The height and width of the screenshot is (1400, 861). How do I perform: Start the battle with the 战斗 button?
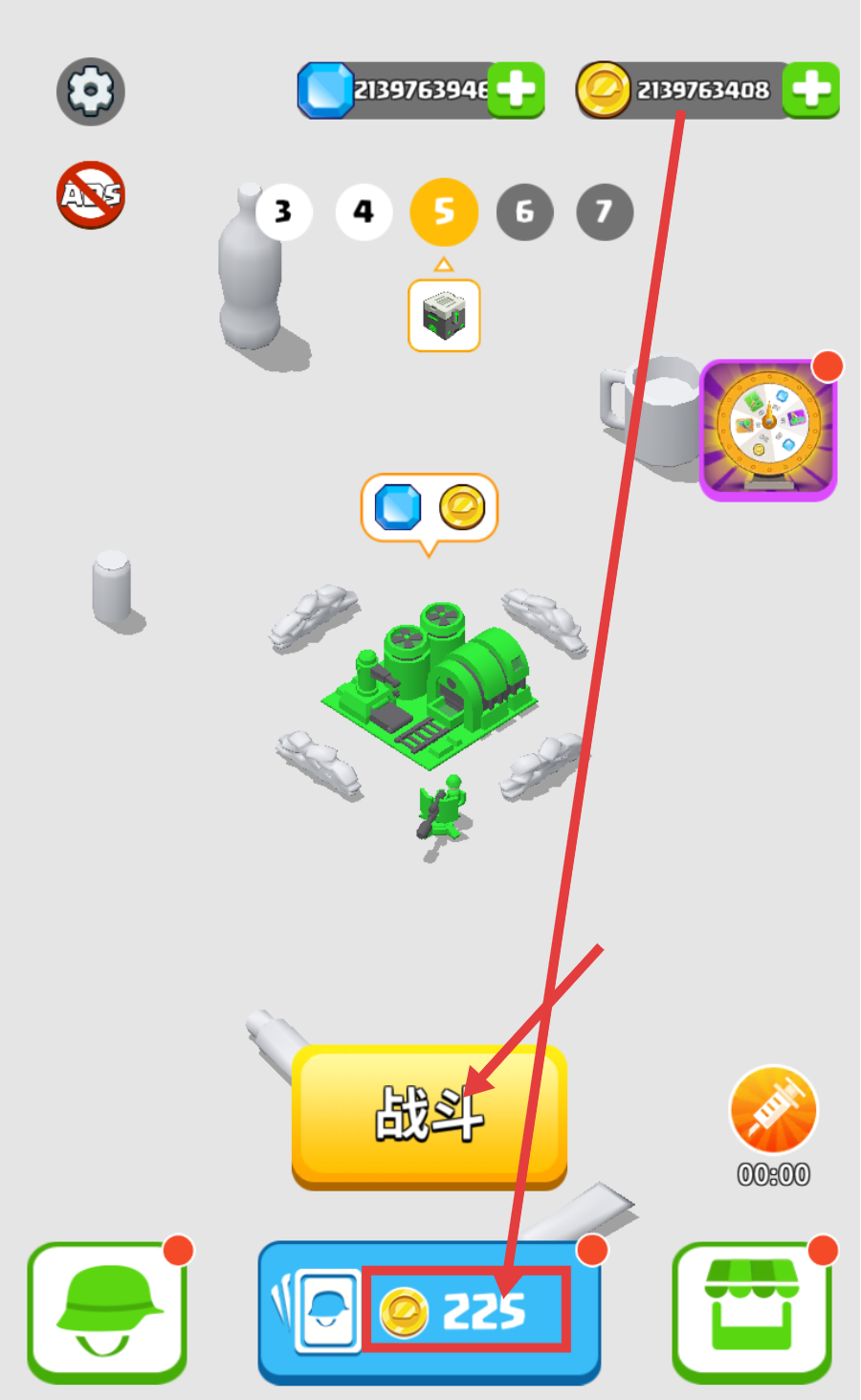coord(430,1116)
